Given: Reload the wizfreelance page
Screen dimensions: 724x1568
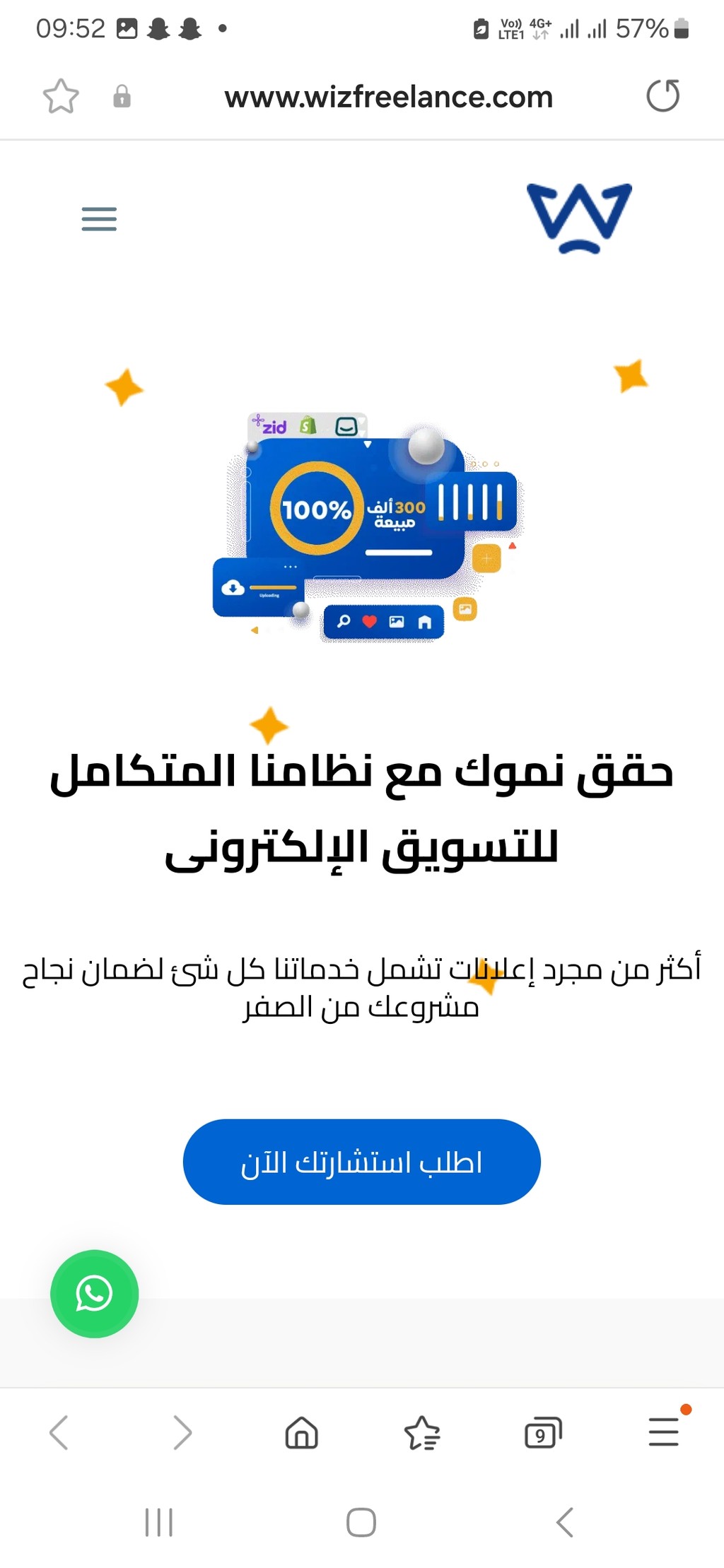Looking at the screenshot, I should pyautogui.click(x=663, y=96).
